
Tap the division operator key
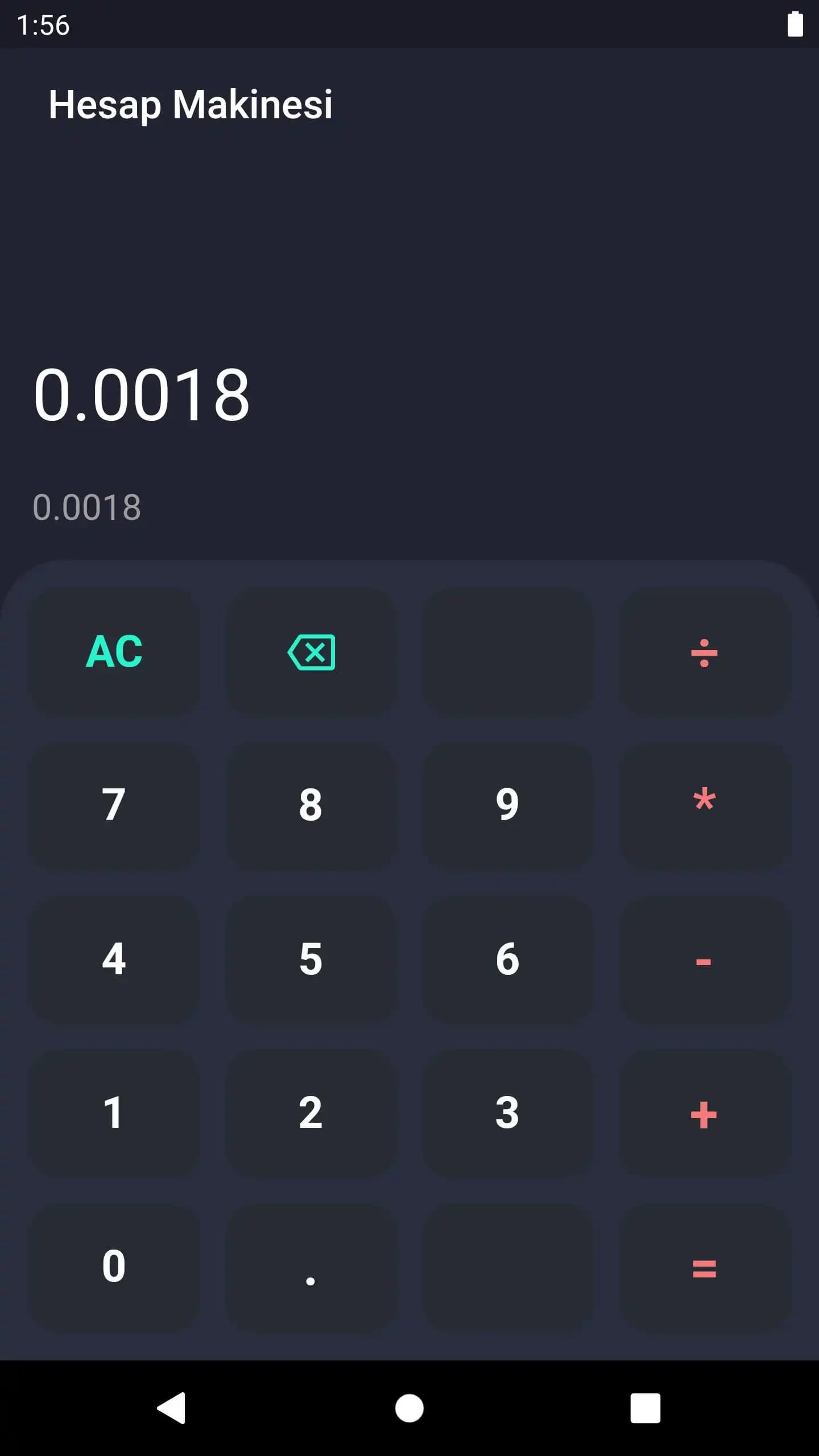pos(704,652)
